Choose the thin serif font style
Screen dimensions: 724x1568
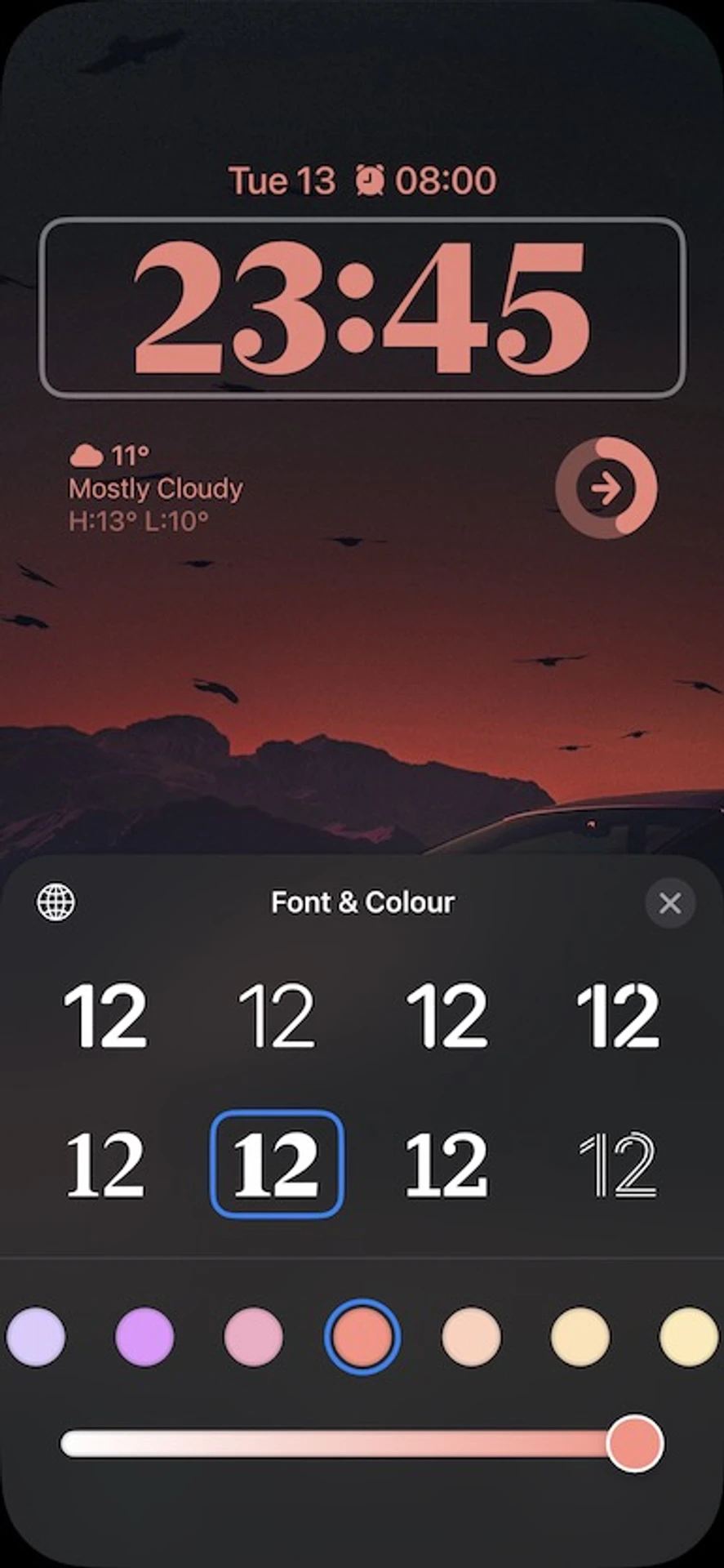(106, 1165)
